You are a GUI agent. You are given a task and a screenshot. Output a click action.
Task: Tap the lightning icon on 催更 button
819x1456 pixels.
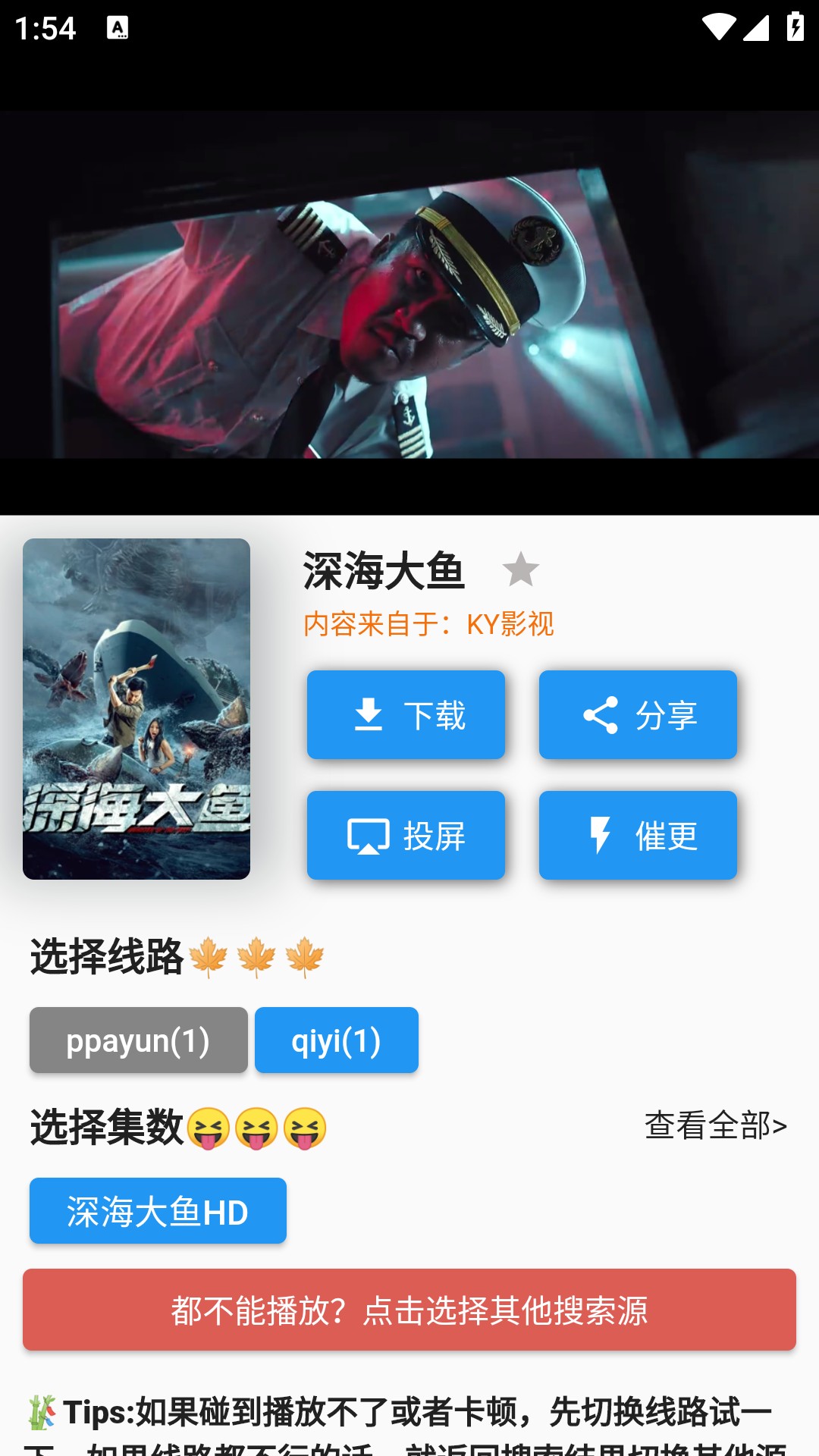tap(601, 835)
